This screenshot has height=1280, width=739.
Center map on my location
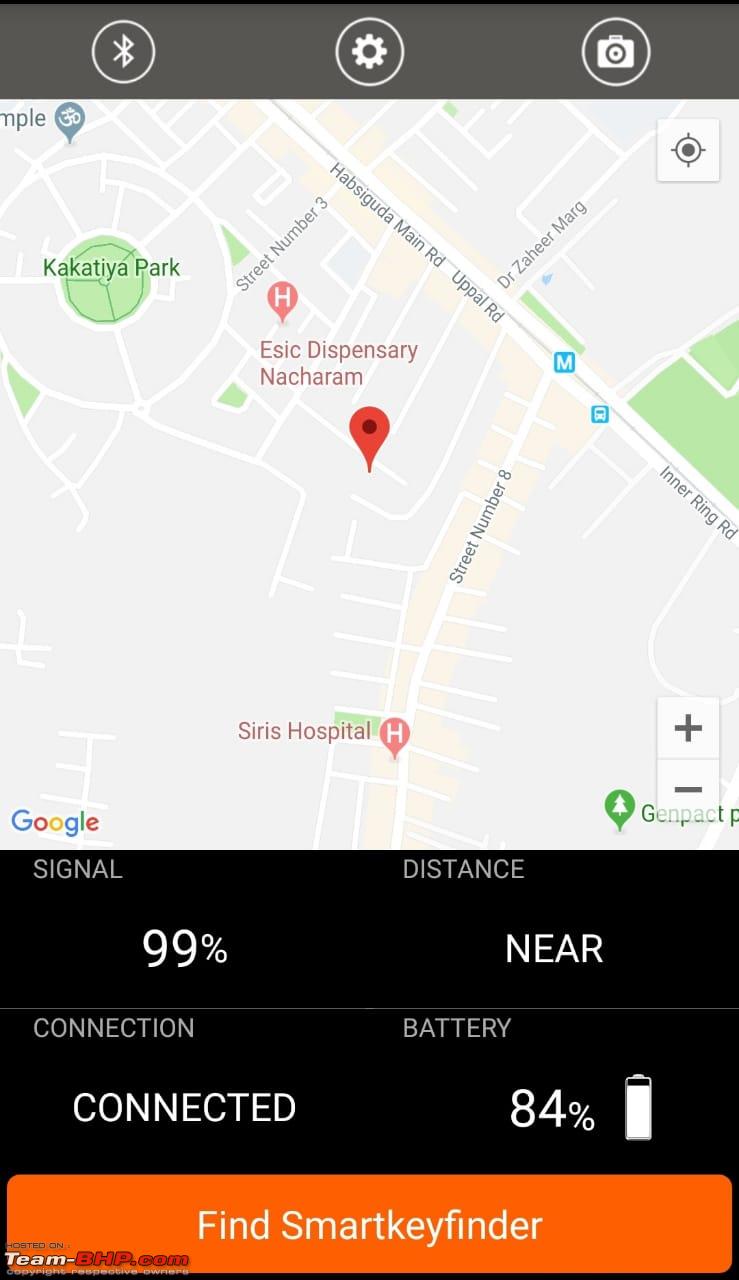coord(688,150)
